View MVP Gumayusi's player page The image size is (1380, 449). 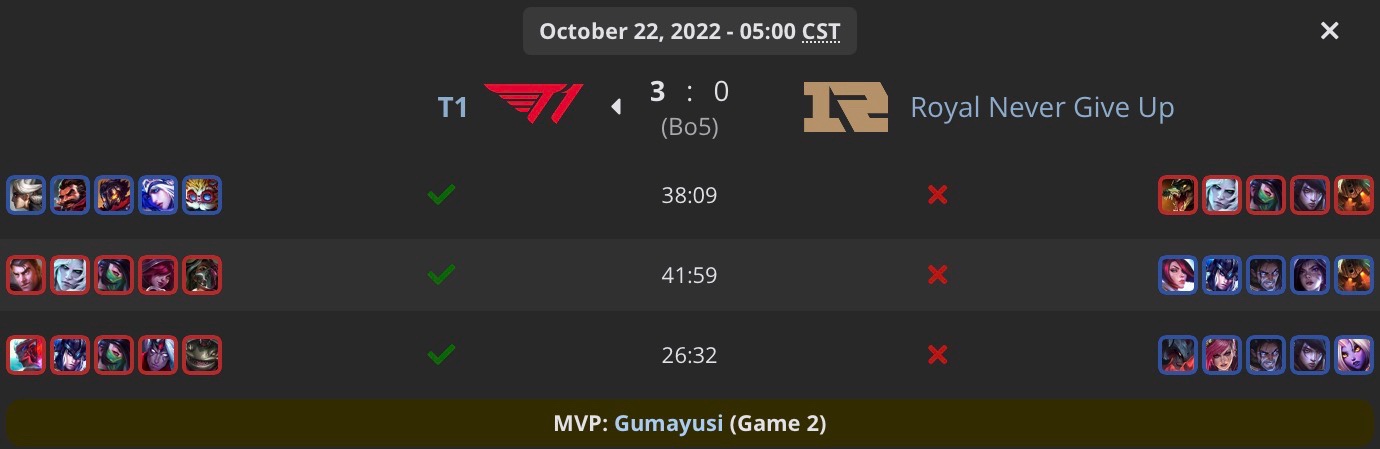pos(668,423)
